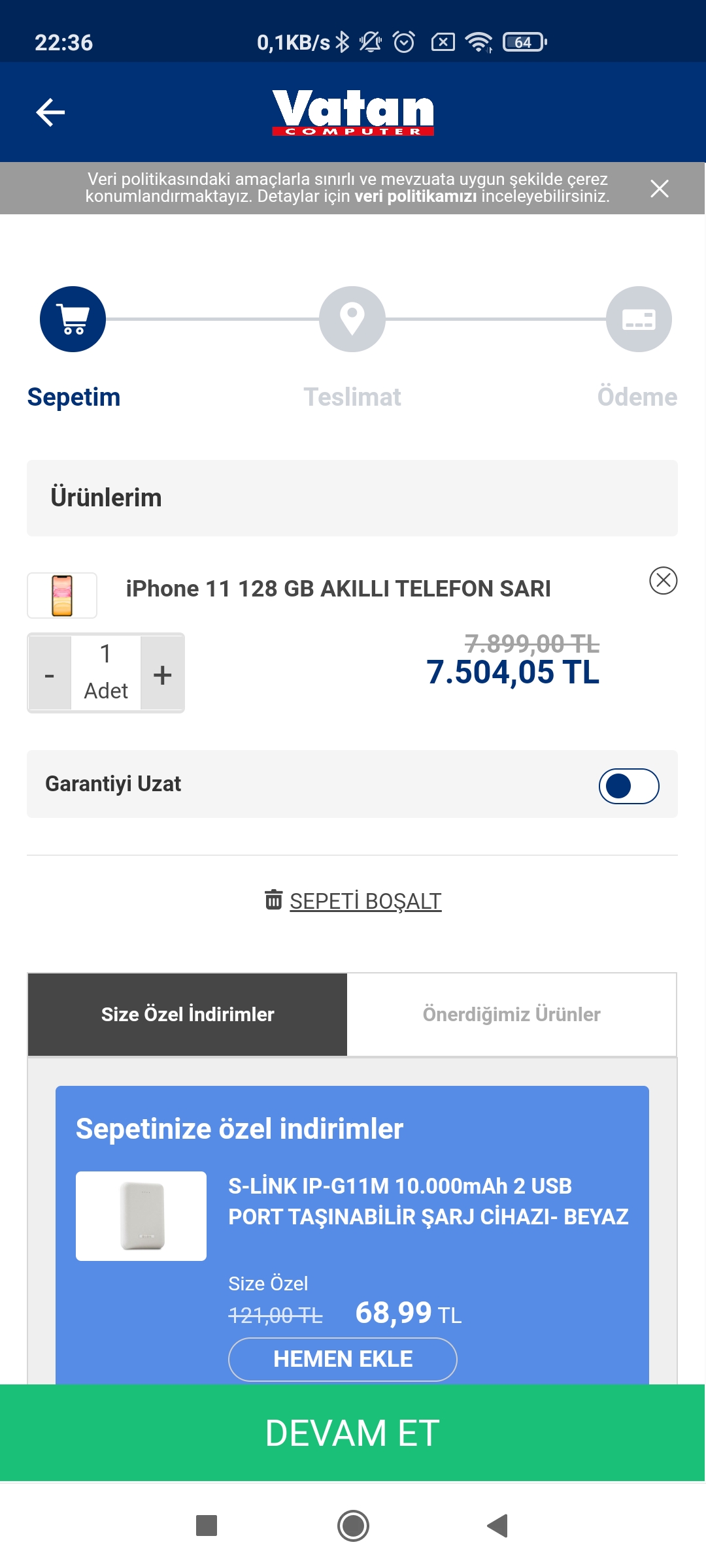Dismiss the cookie policy banner
706x1568 pixels.
point(660,188)
